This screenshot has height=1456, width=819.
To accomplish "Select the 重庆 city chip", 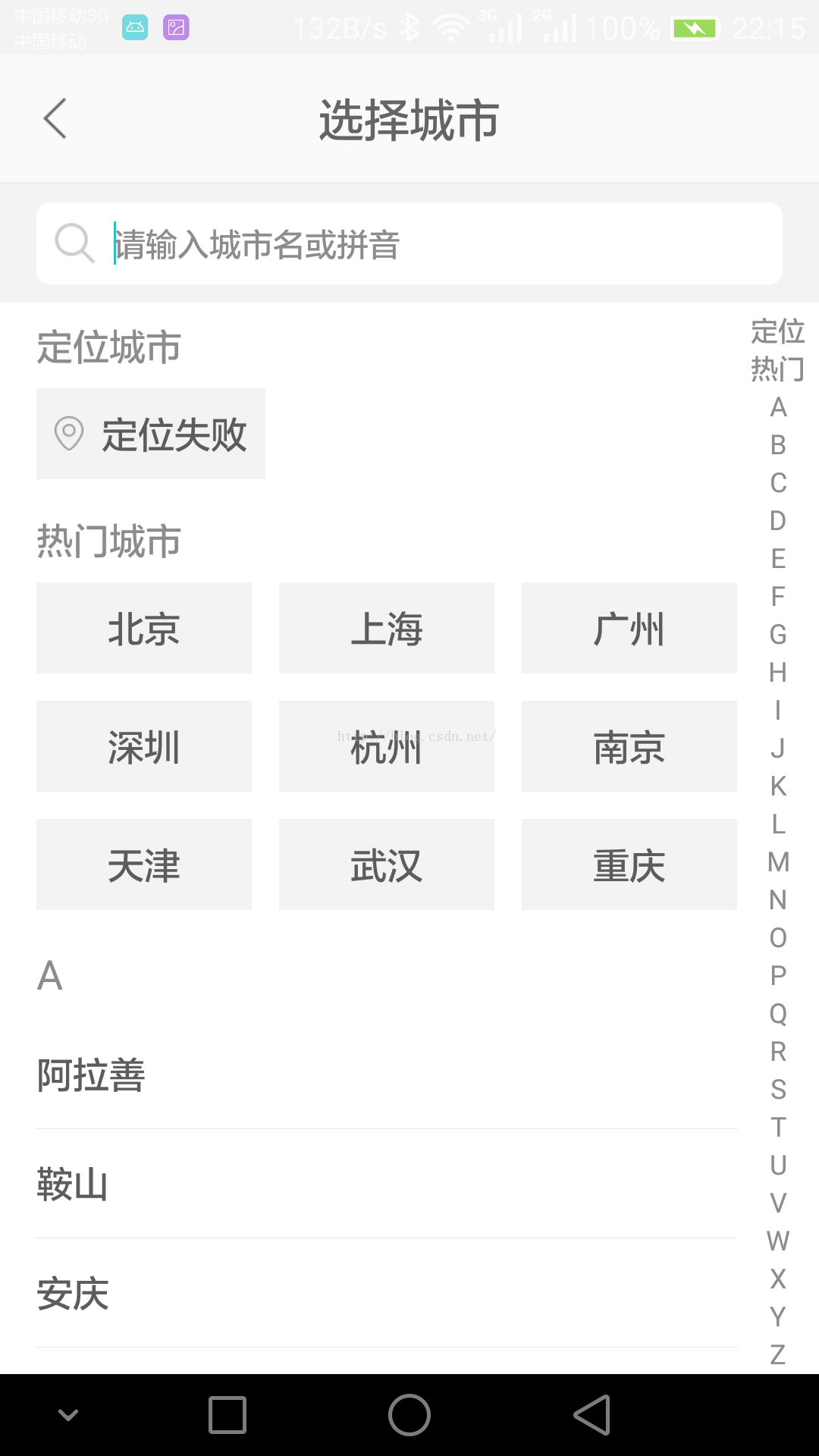I will click(629, 864).
